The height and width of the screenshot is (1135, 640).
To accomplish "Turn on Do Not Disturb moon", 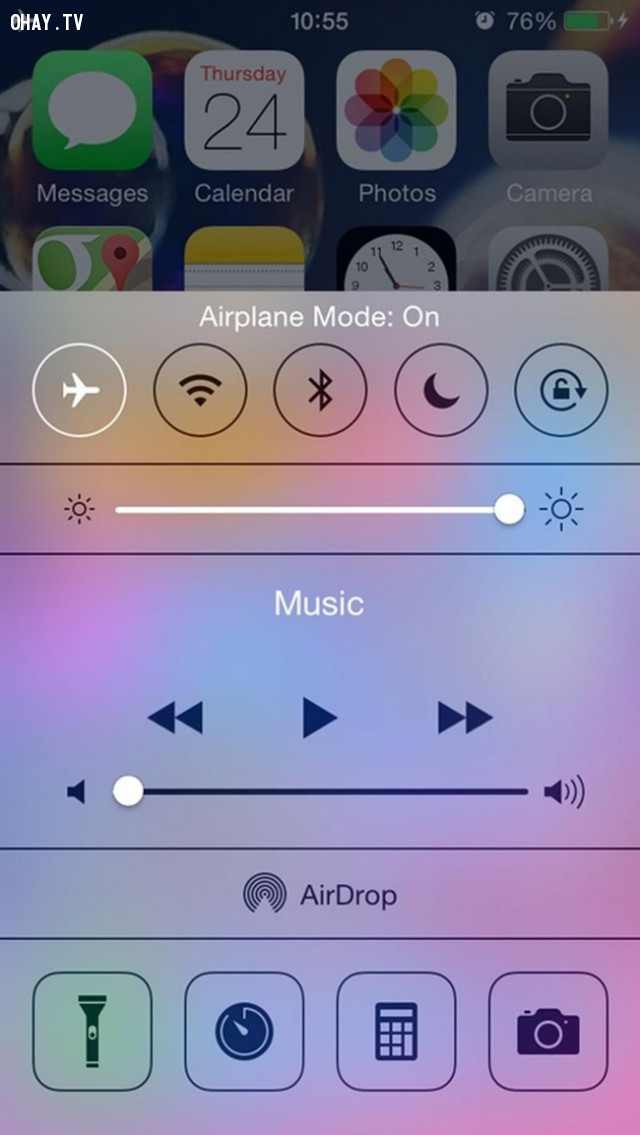I will 441,390.
